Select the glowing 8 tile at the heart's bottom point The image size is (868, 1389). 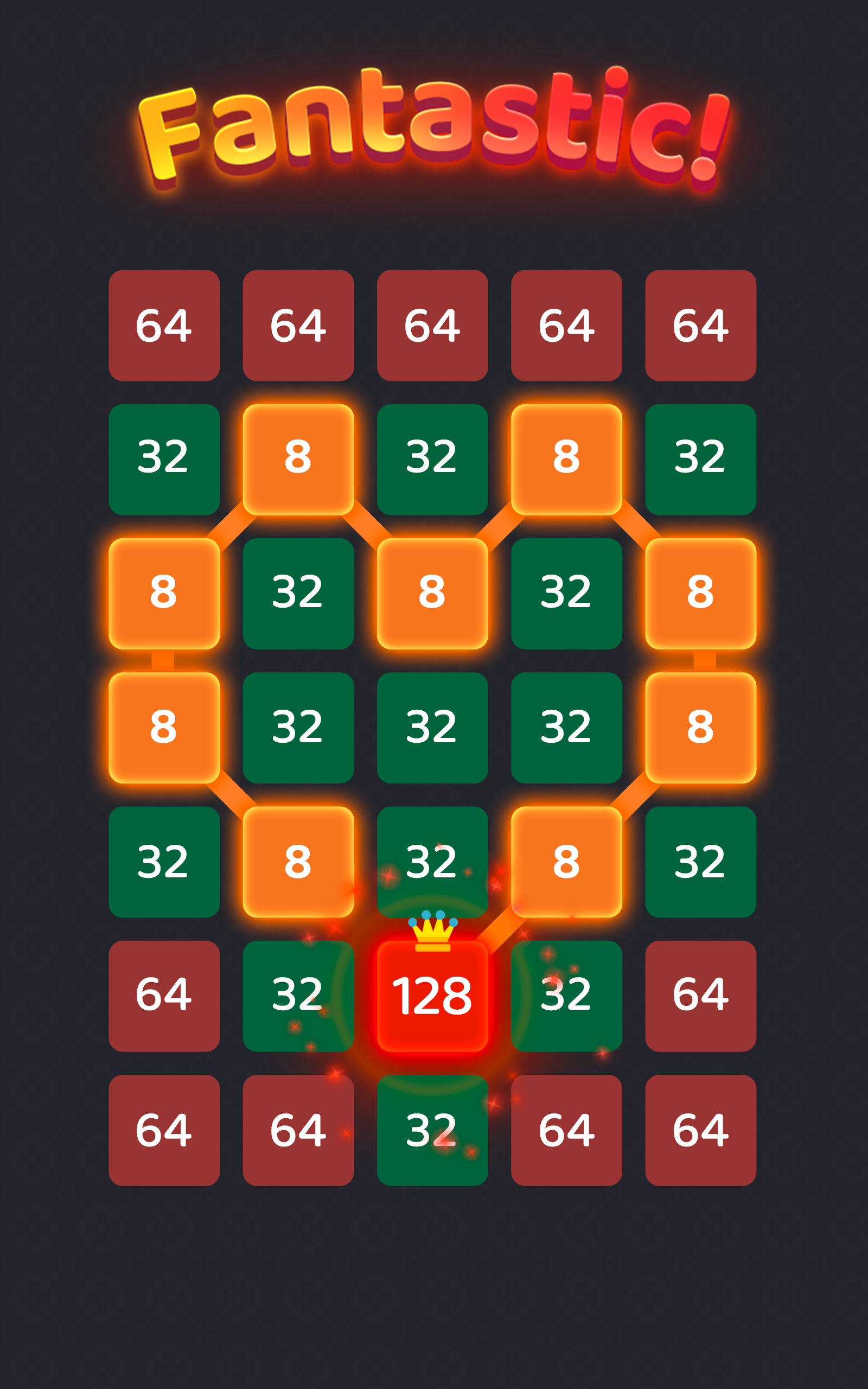coord(298,862)
